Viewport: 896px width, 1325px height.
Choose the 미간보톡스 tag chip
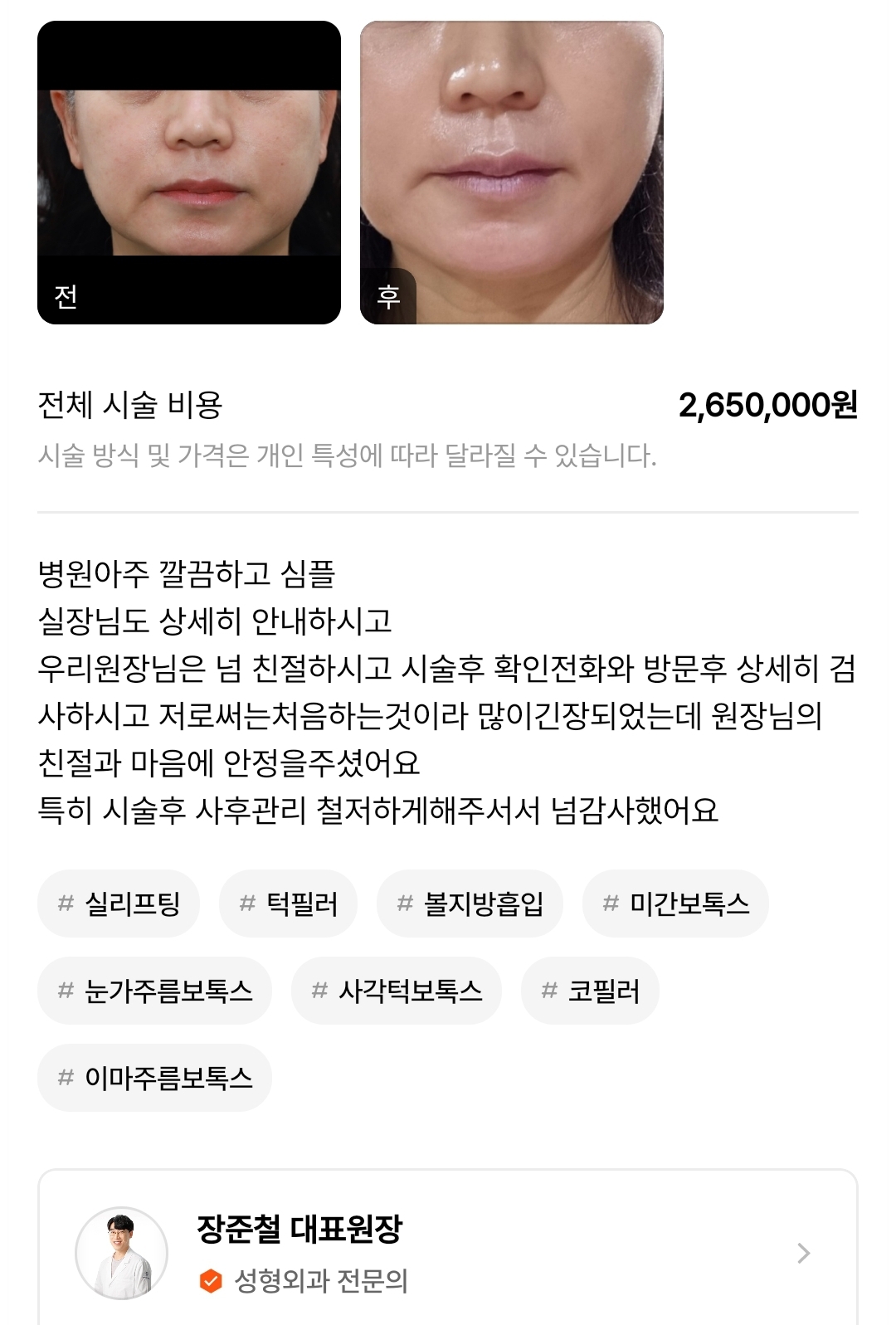click(x=675, y=904)
